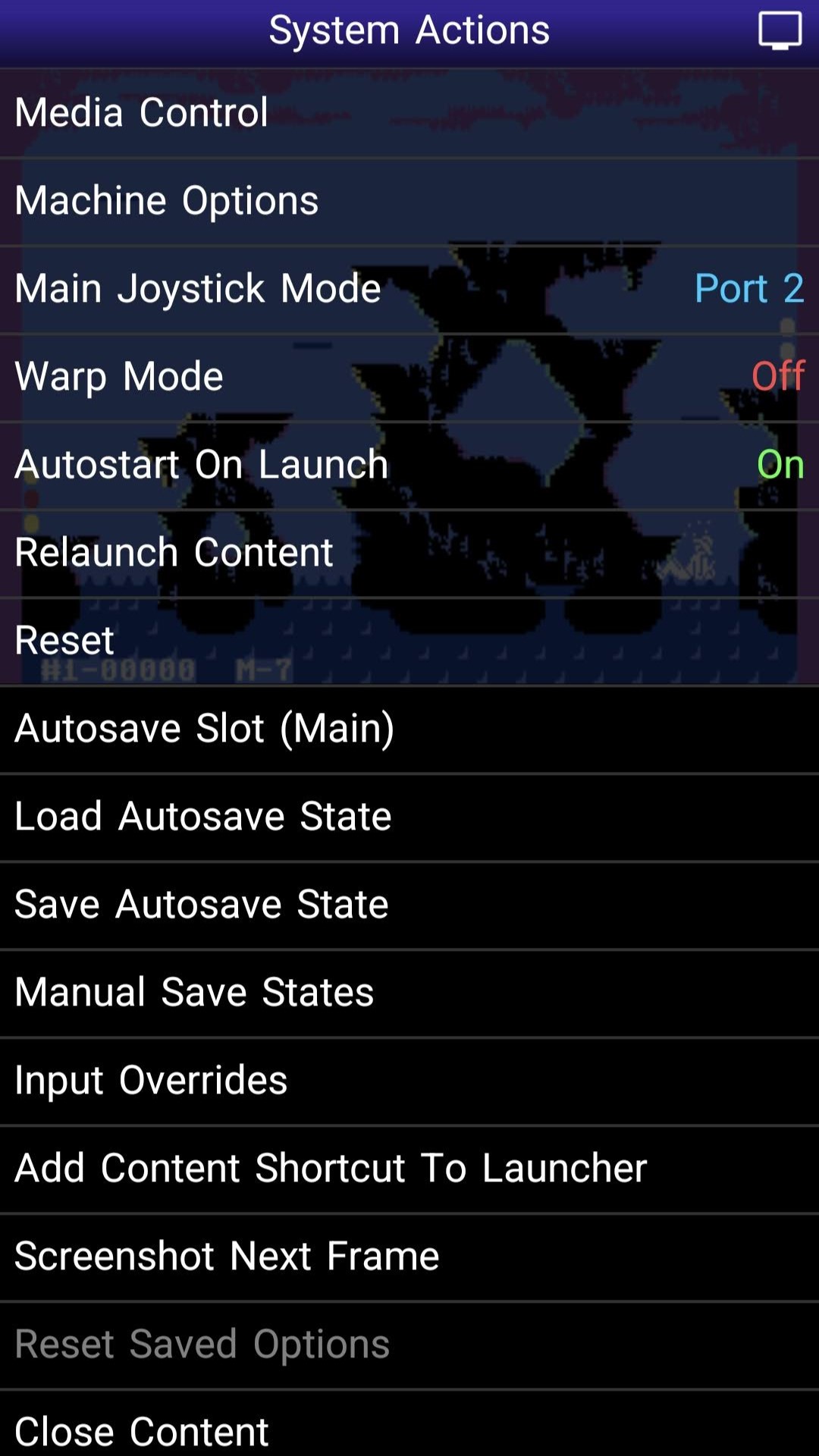Disable Autostart On Launch
Viewport: 819px width, 1456px height.
point(409,465)
